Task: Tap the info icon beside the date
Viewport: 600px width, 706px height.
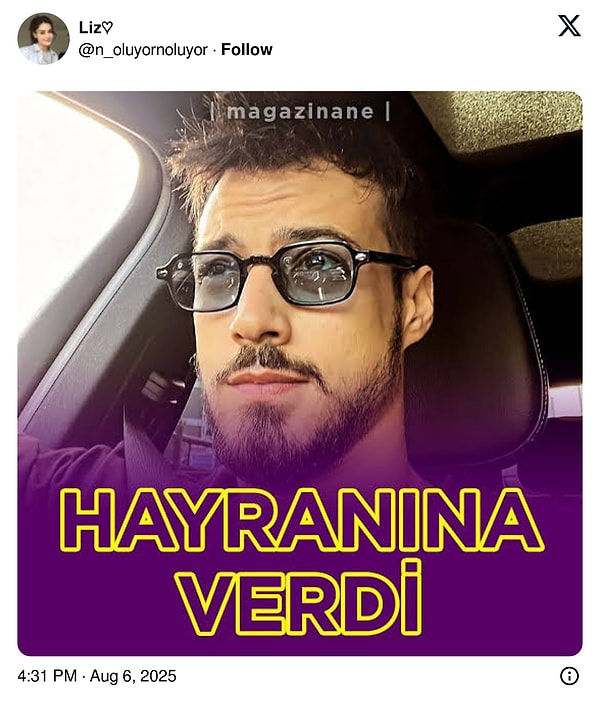Action: click(569, 676)
